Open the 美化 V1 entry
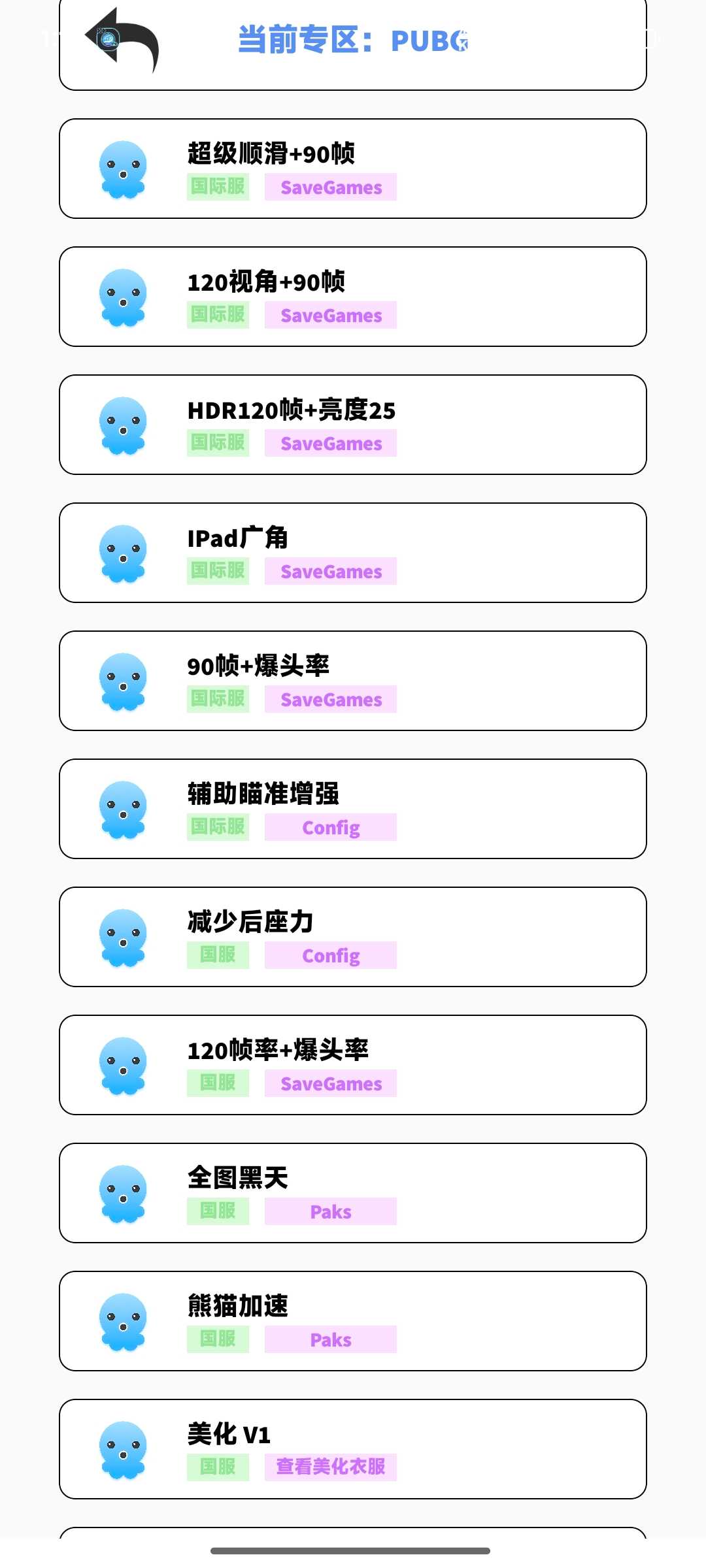This screenshot has width=706, height=1568. [352, 1449]
